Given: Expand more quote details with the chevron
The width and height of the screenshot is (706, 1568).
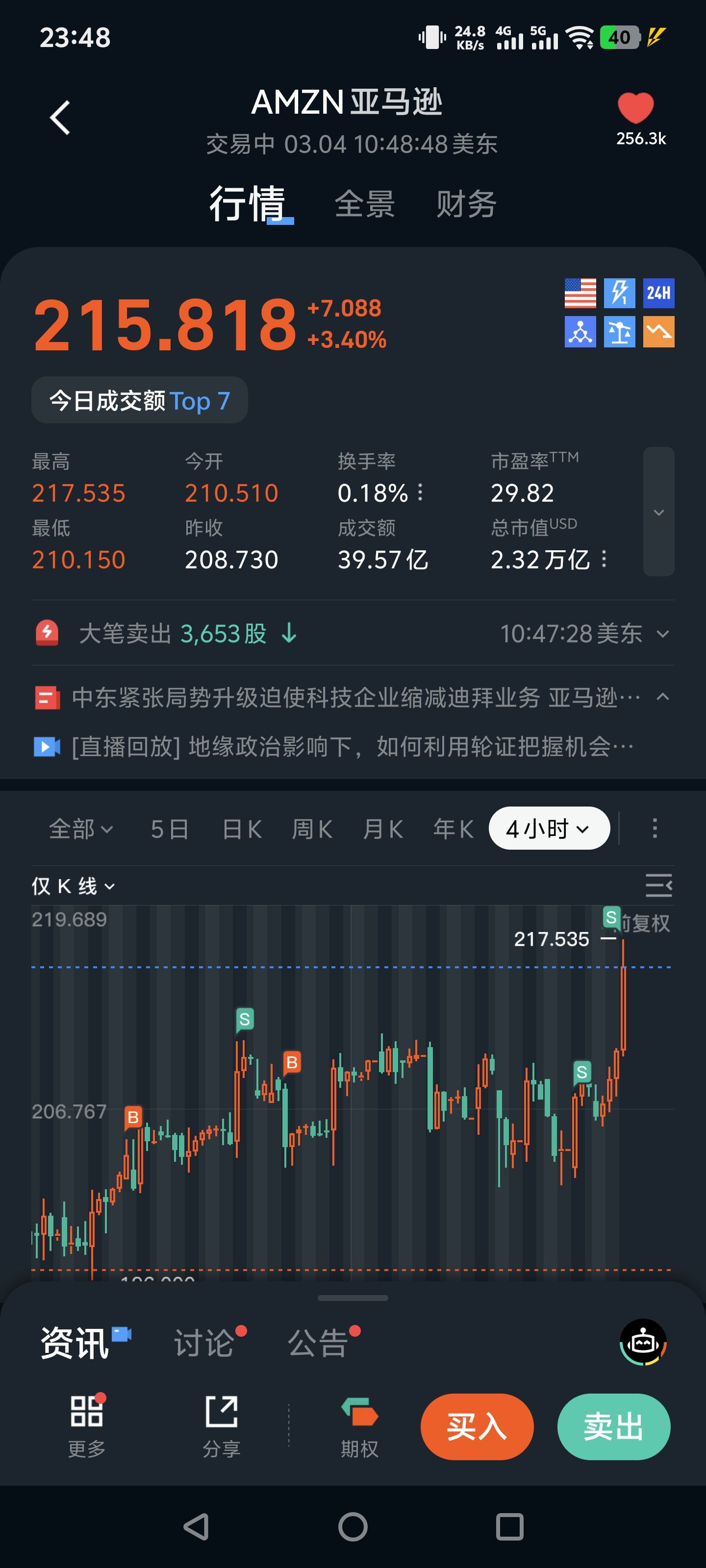Looking at the screenshot, I should (x=658, y=512).
